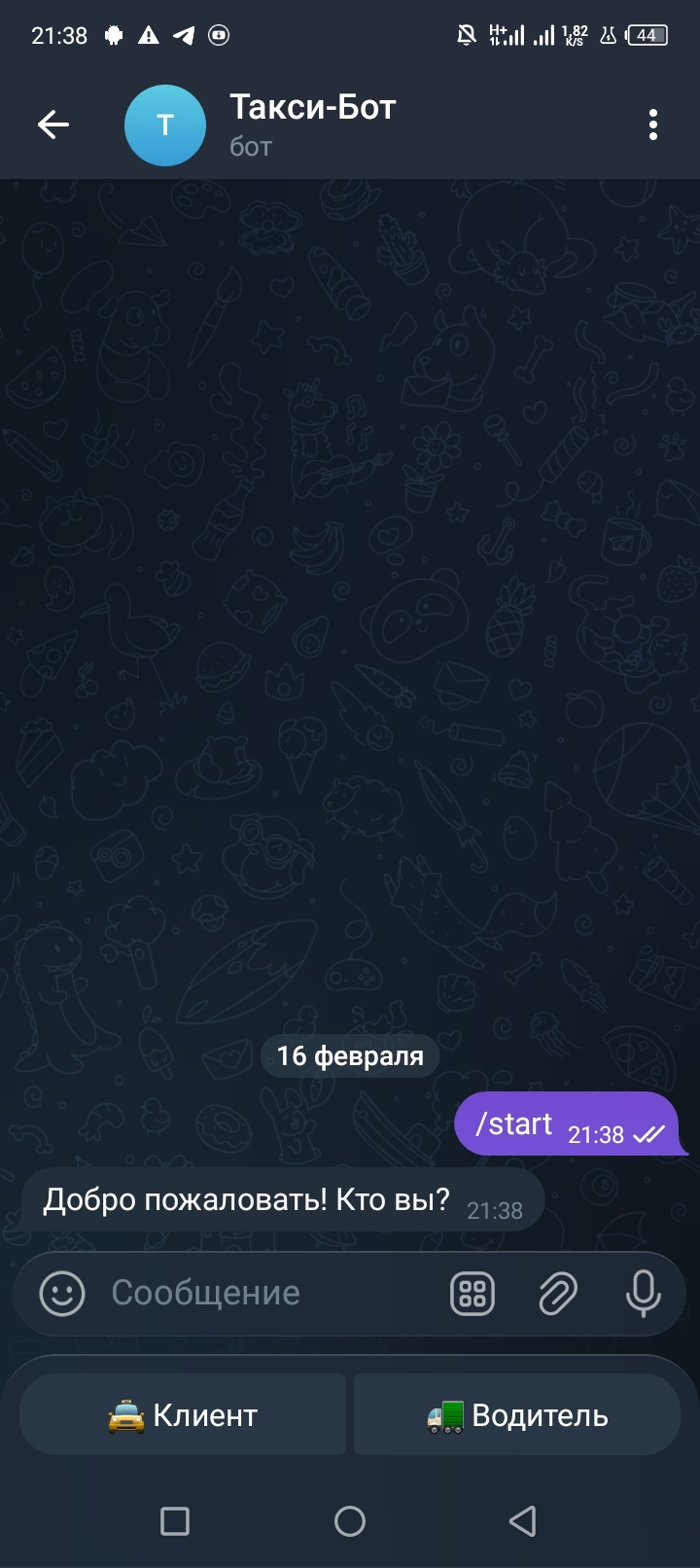
Task: Open recent apps from the navigation bar
Action: [x=175, y=1521]
